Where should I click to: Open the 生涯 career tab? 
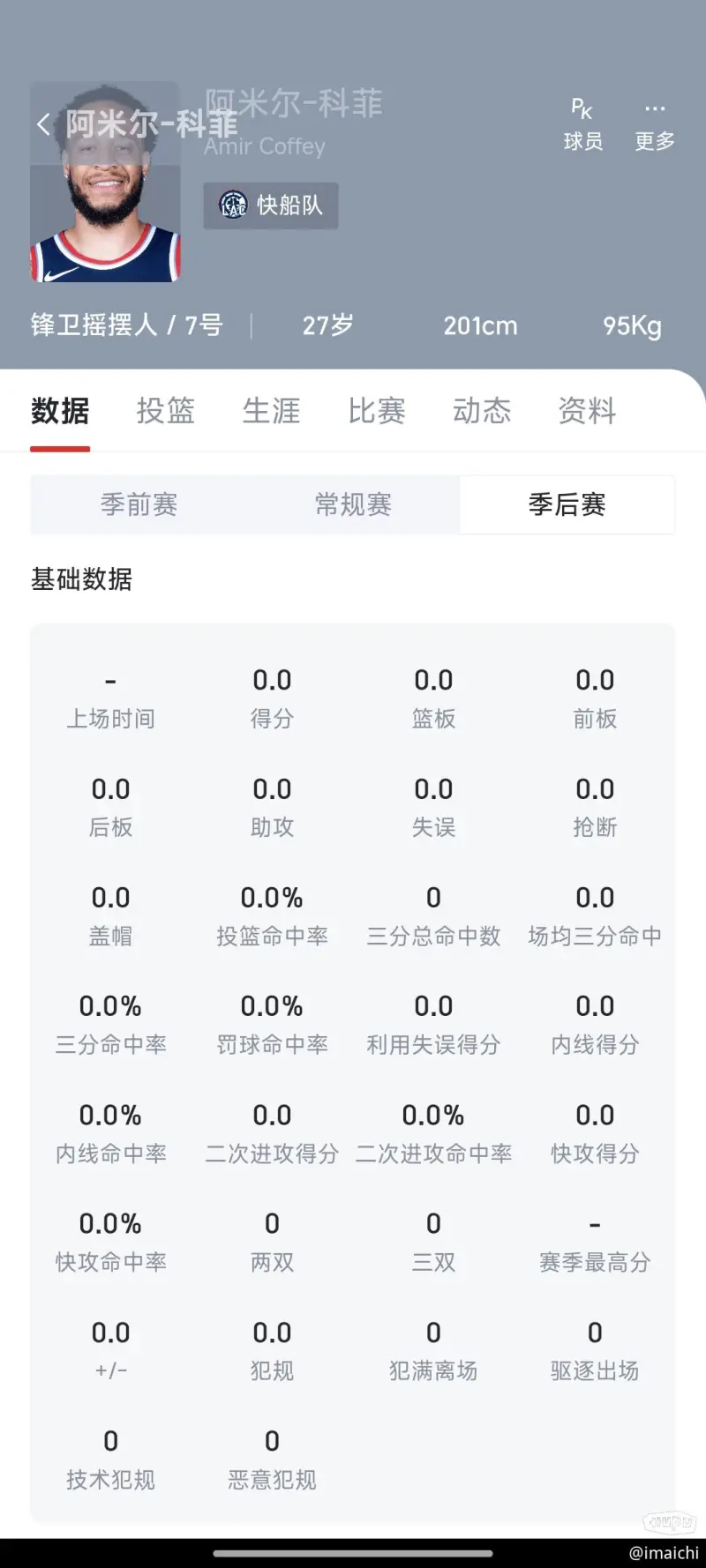coord(272,411)
